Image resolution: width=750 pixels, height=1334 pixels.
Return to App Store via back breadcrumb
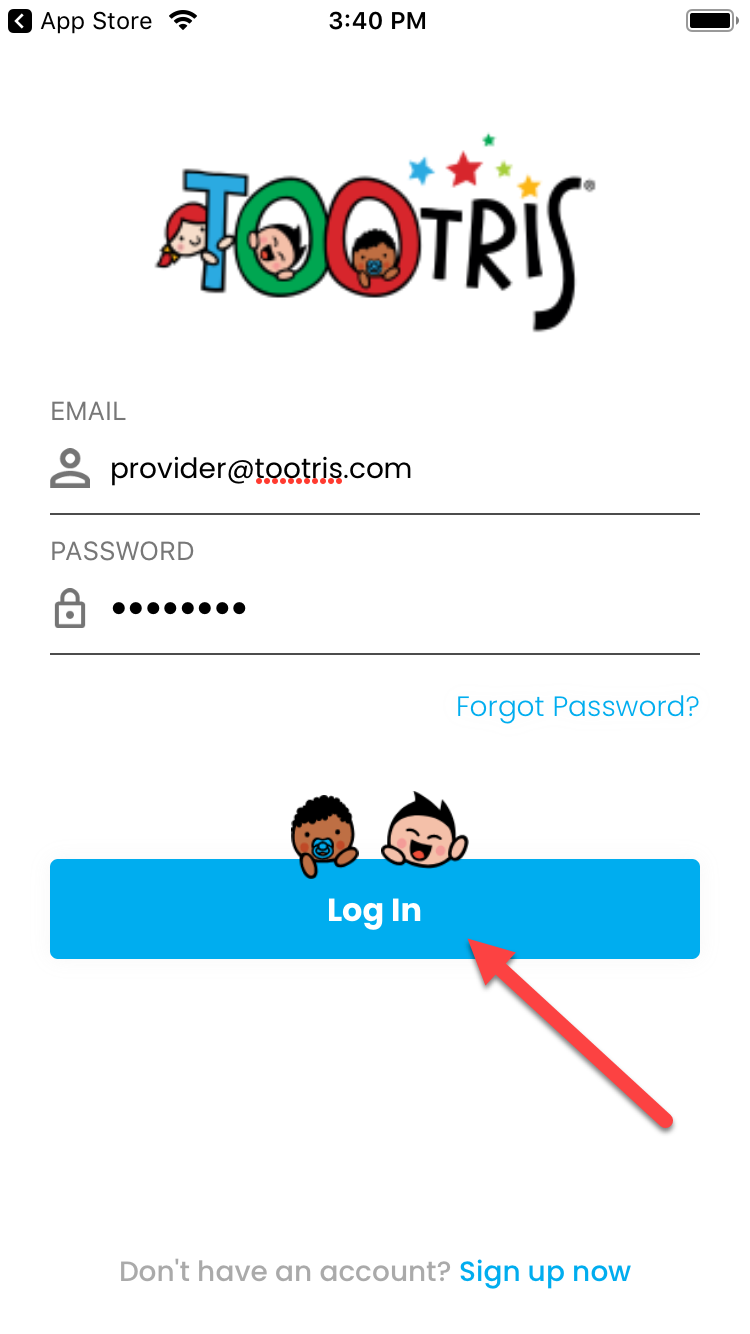(x=80, y=21)
